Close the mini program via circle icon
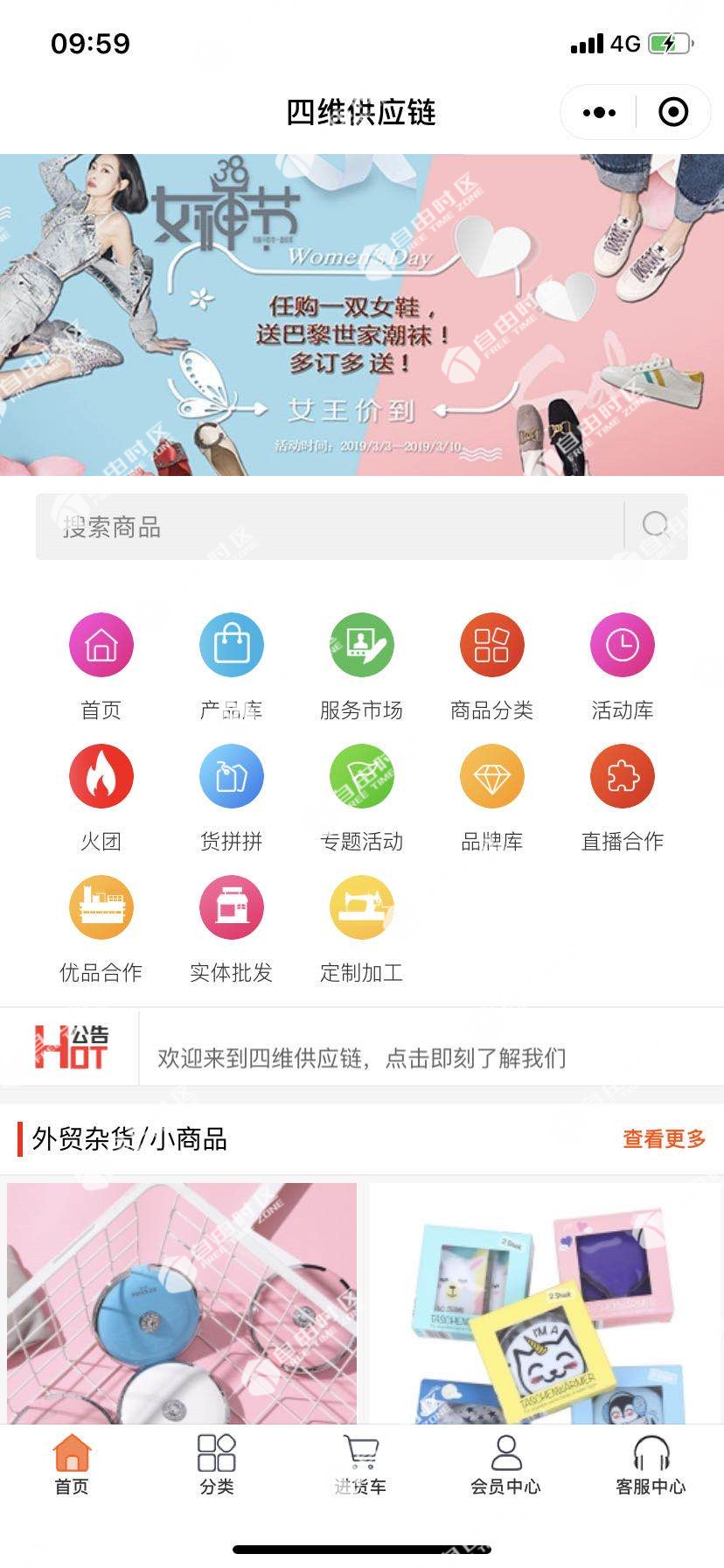This screenshot has height=1568, width=724. 672,113
